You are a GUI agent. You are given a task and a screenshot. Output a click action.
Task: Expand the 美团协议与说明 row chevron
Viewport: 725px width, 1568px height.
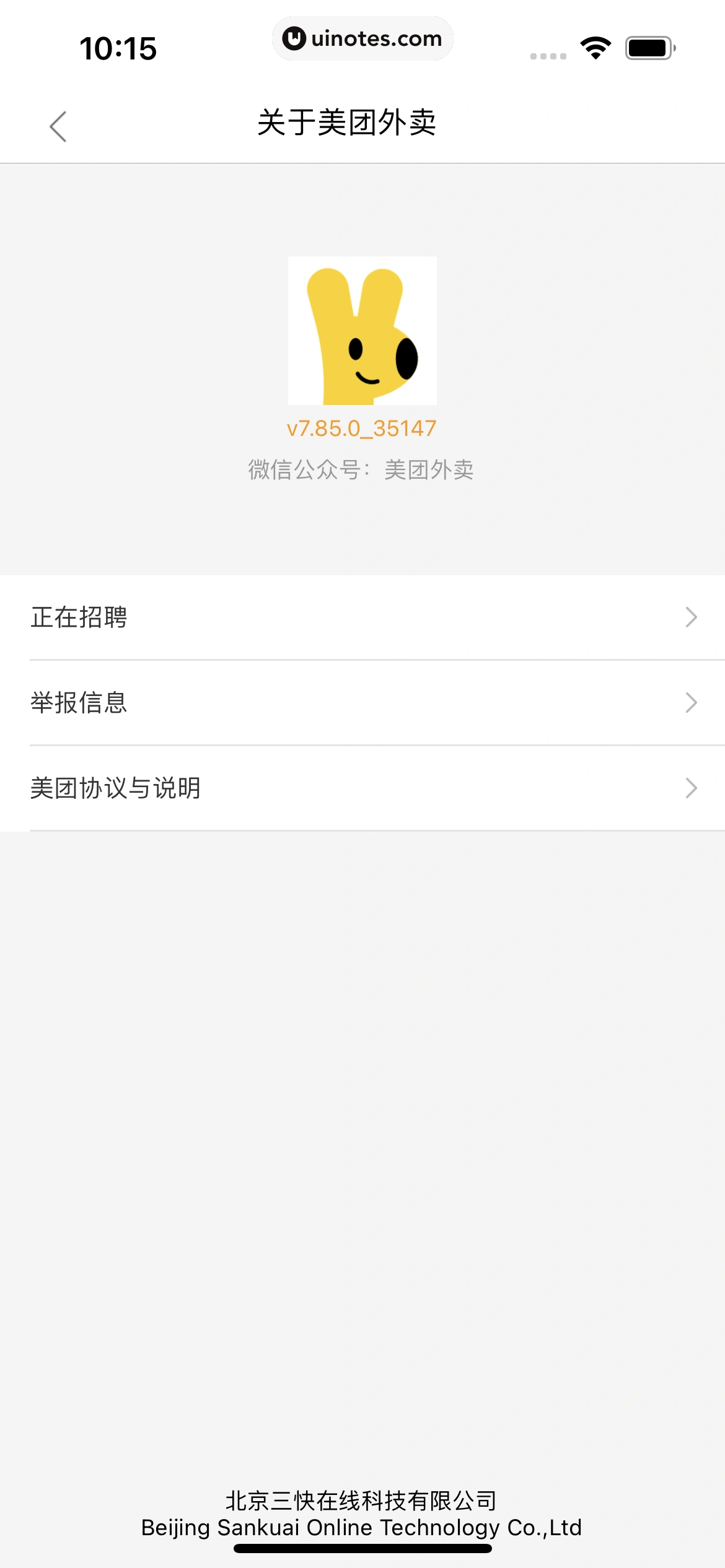click(x=693, y=788)
